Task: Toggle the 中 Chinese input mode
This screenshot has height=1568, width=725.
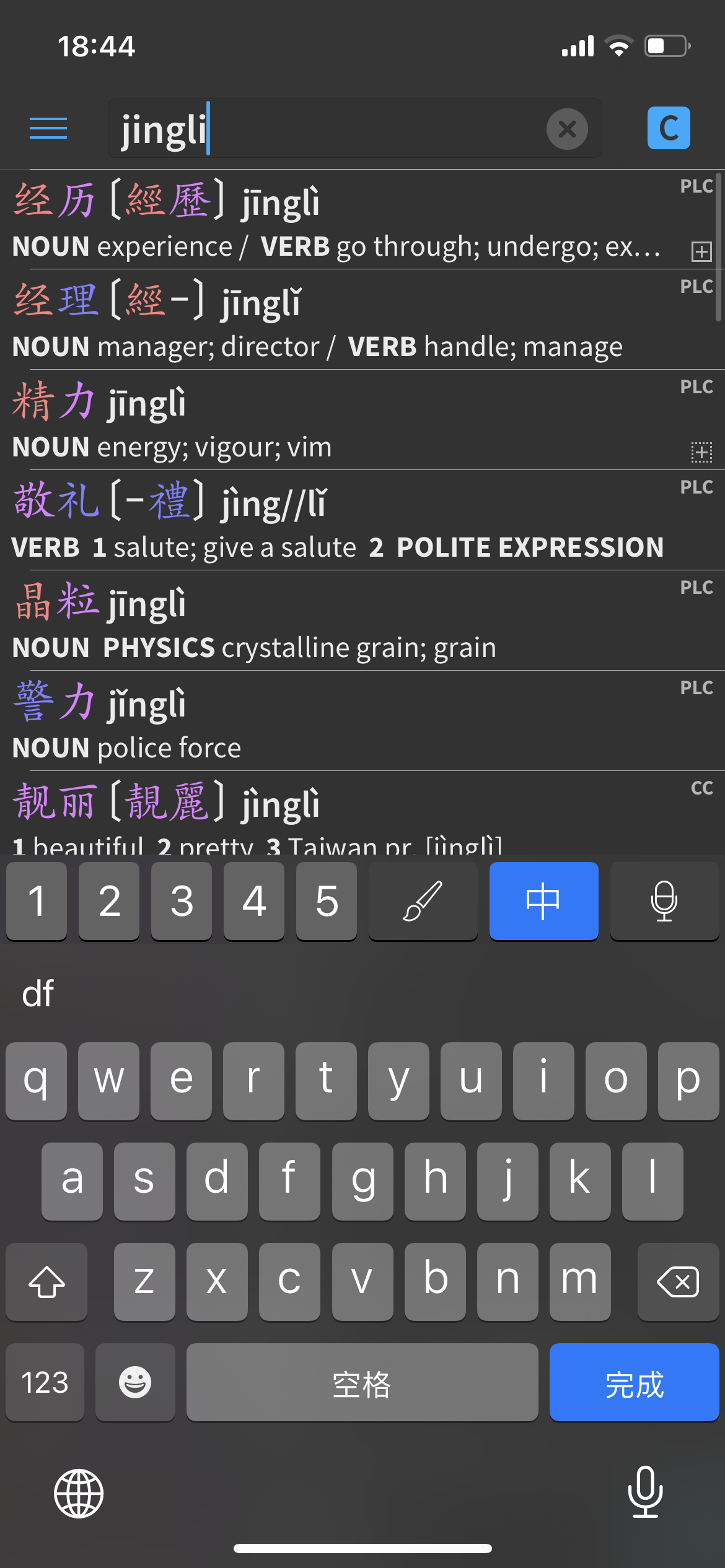Action: (543, 901)
